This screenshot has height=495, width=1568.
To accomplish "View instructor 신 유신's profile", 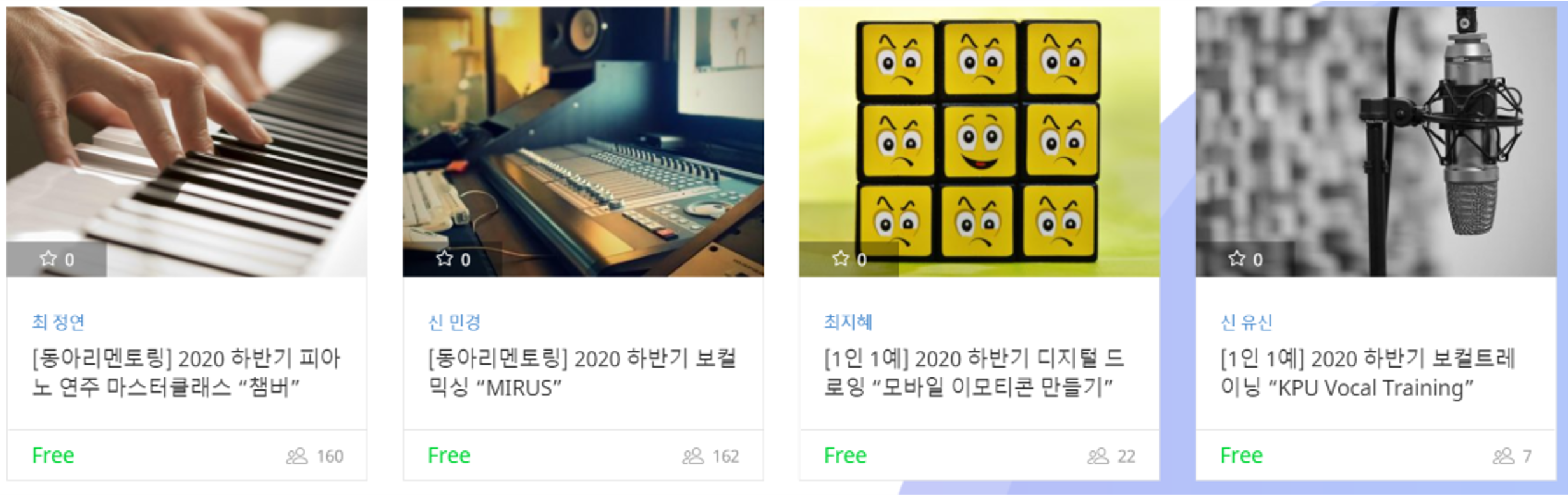I will point(1246,323).
